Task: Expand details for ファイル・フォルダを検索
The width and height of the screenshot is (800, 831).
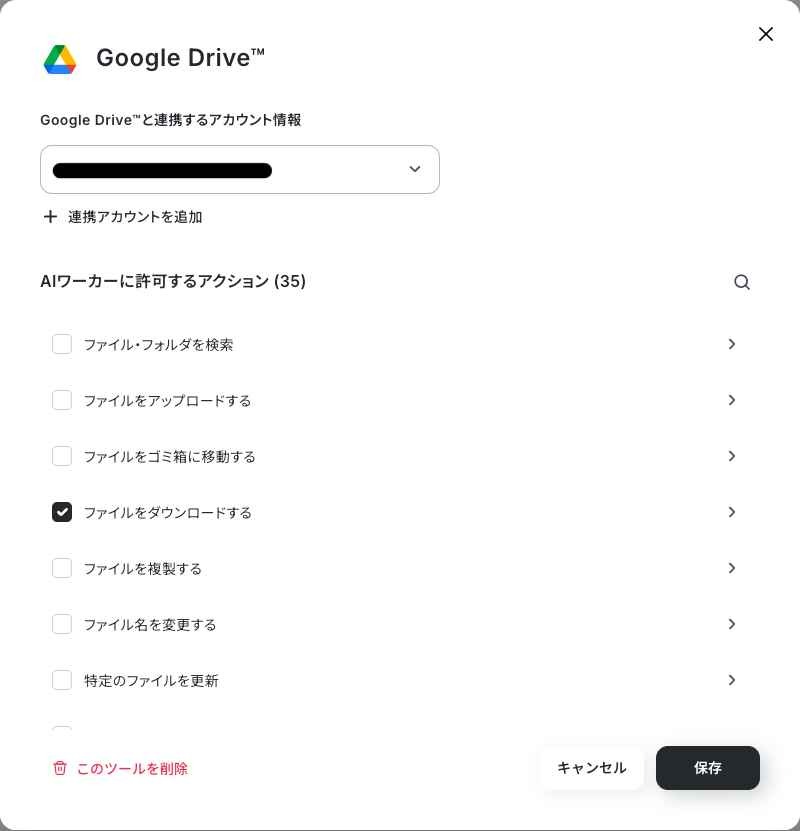Action: (x=732, y=344)
